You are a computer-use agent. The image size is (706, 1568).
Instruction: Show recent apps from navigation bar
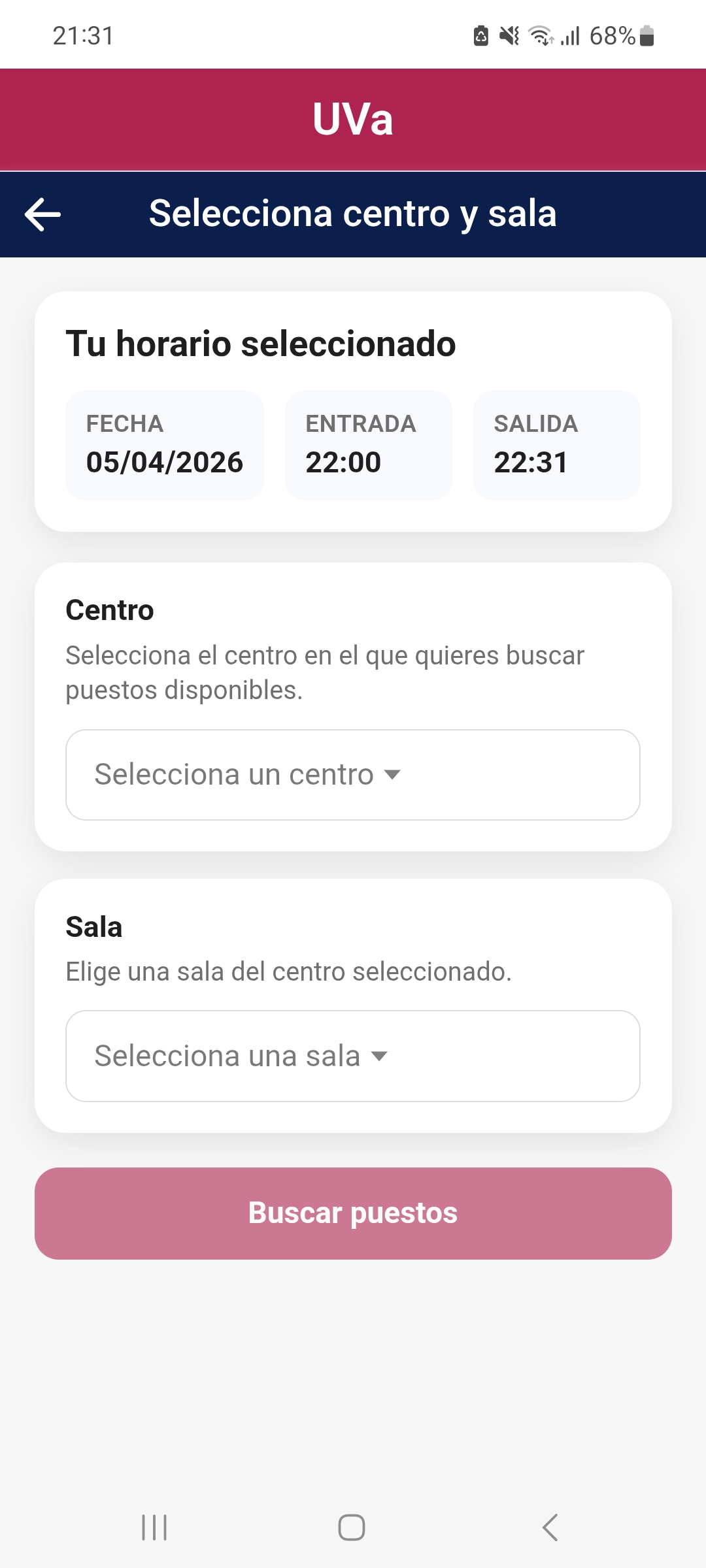pos(155,1527)
